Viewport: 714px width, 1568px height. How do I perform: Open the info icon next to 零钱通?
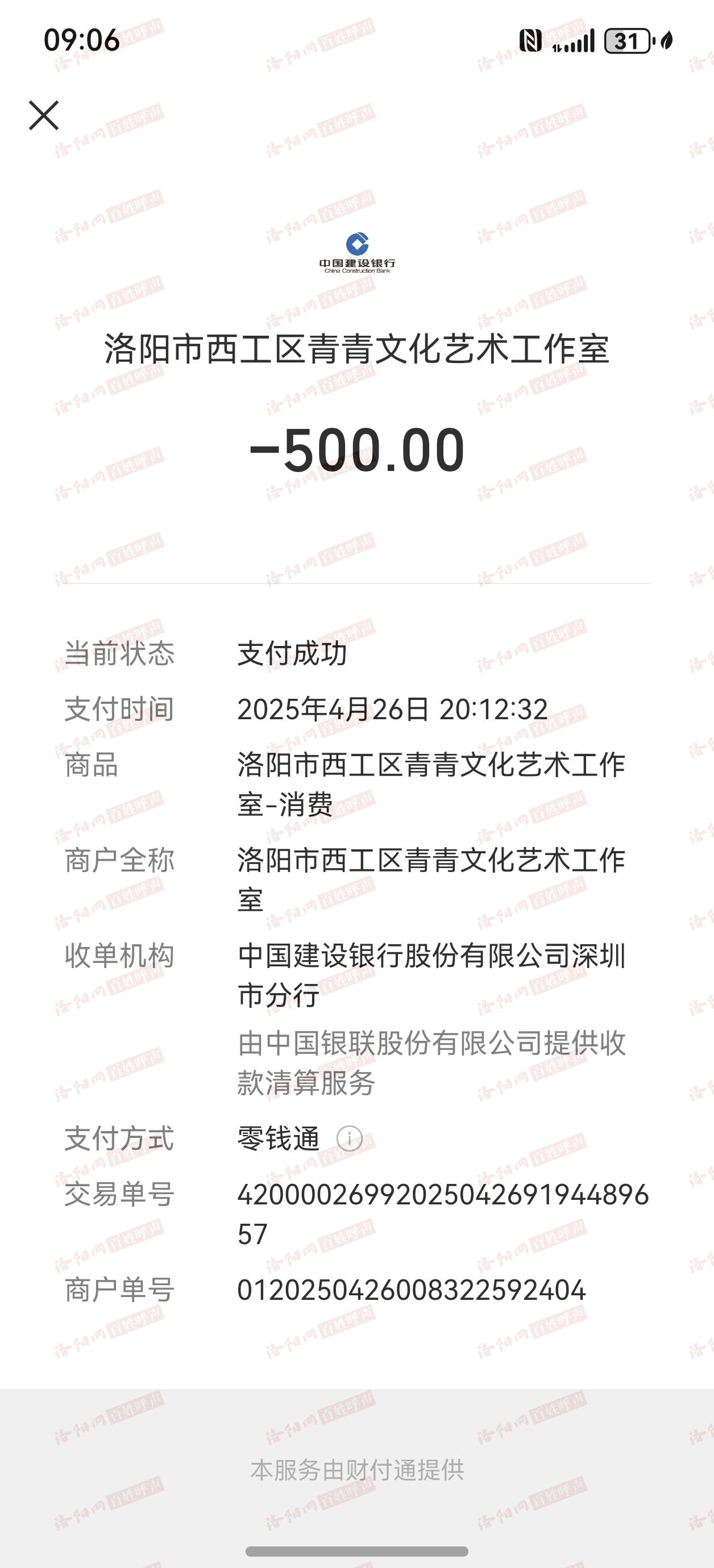[350, 1139]
